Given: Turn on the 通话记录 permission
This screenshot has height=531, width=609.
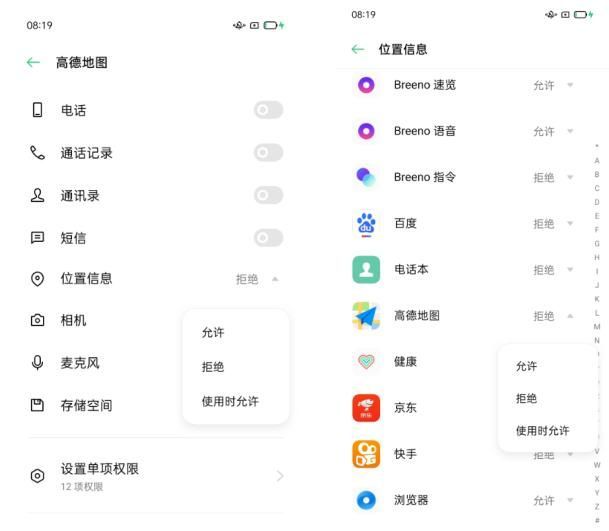Looking at the screenshot, I should pos(268,153).
